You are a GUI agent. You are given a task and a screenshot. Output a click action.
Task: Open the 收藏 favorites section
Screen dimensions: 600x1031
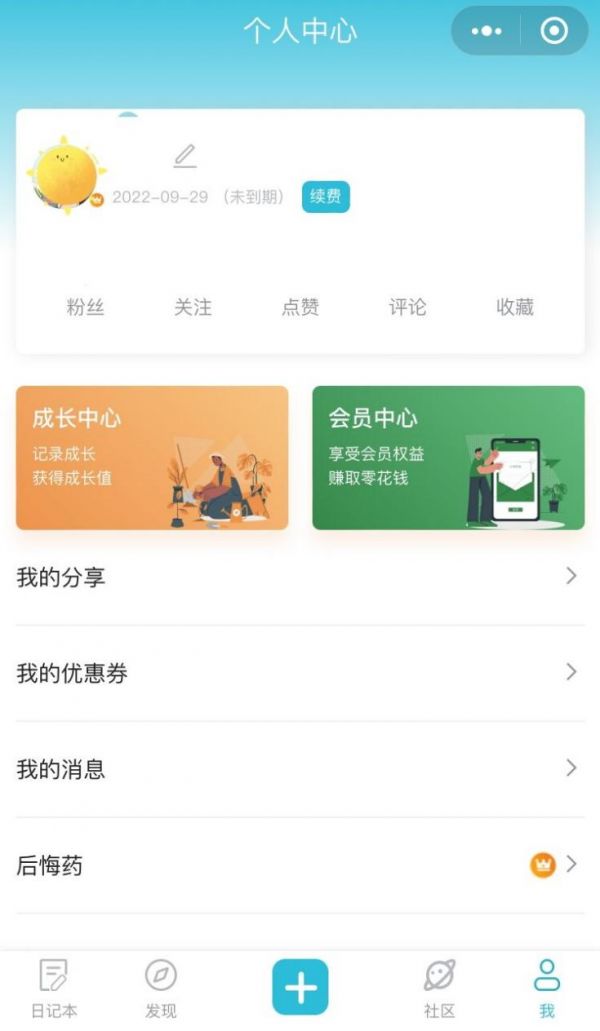515,306
